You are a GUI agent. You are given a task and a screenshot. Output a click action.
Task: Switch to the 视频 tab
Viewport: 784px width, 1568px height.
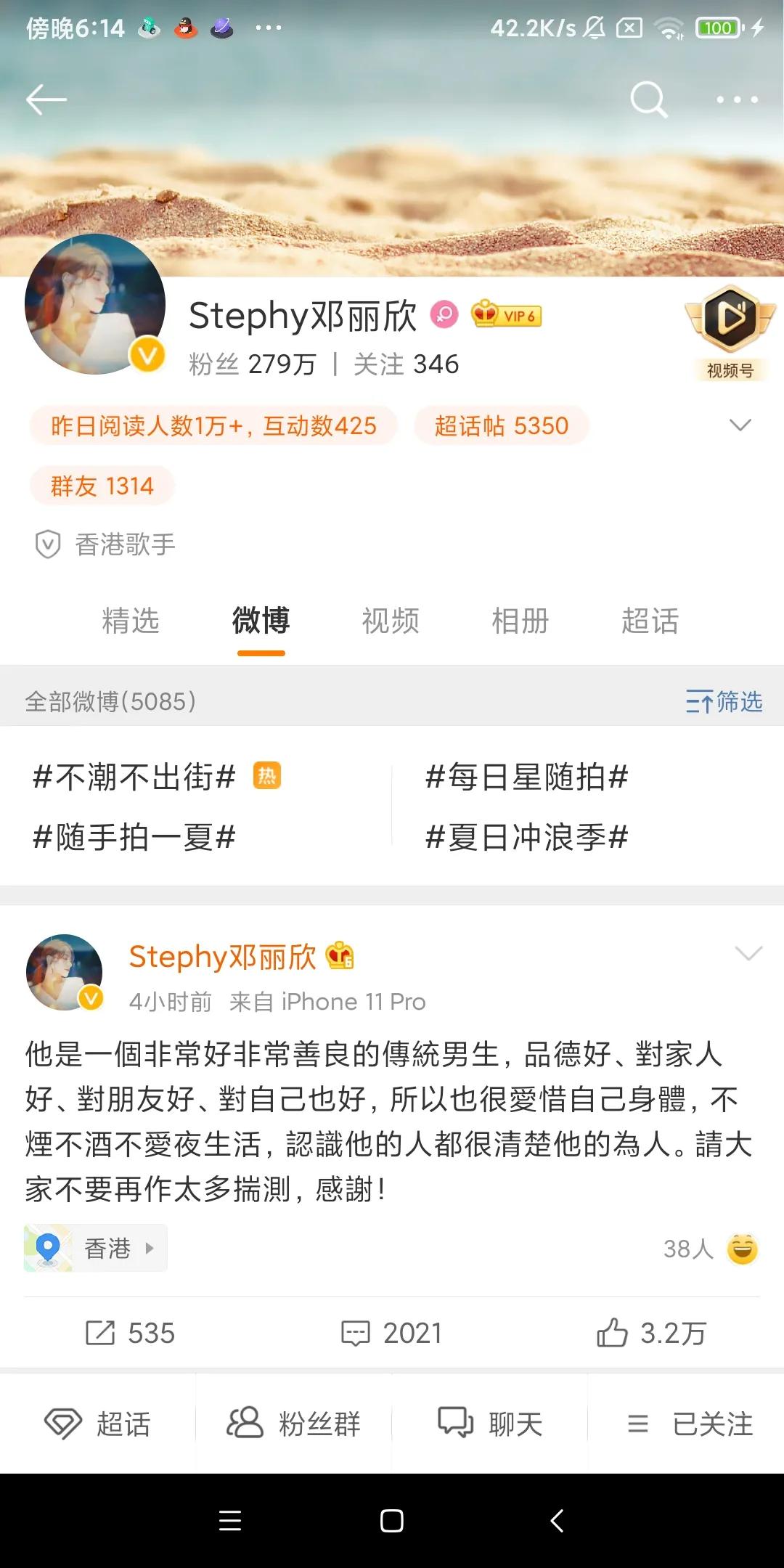point(391,621)
